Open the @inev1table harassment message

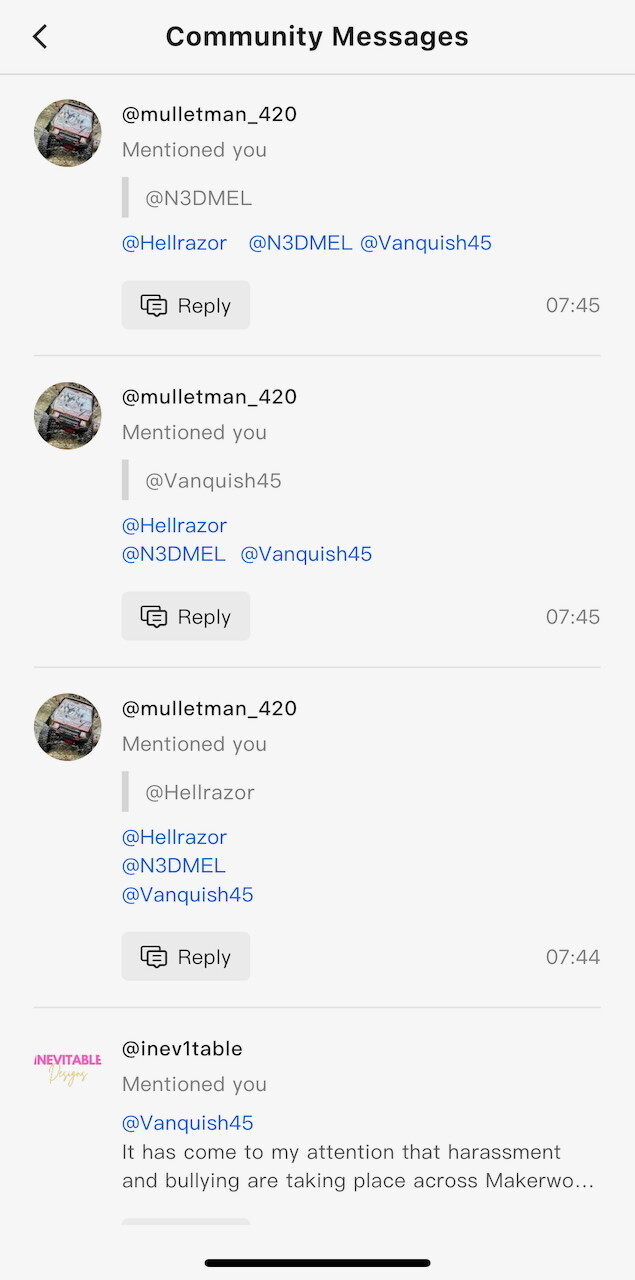click(x=357, y=1166)
